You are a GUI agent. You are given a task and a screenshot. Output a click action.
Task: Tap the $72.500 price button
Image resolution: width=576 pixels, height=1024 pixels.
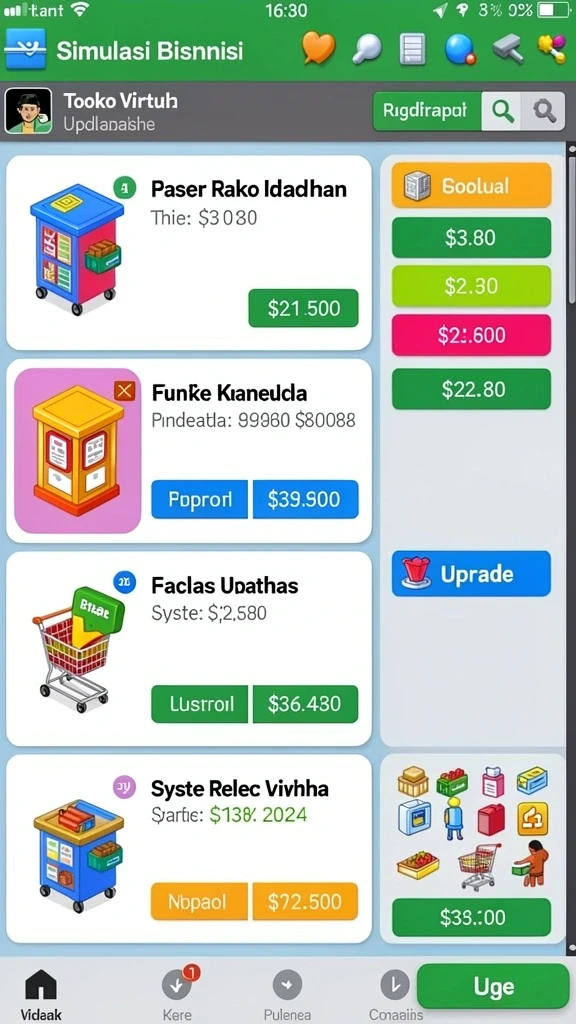[306, 901]
